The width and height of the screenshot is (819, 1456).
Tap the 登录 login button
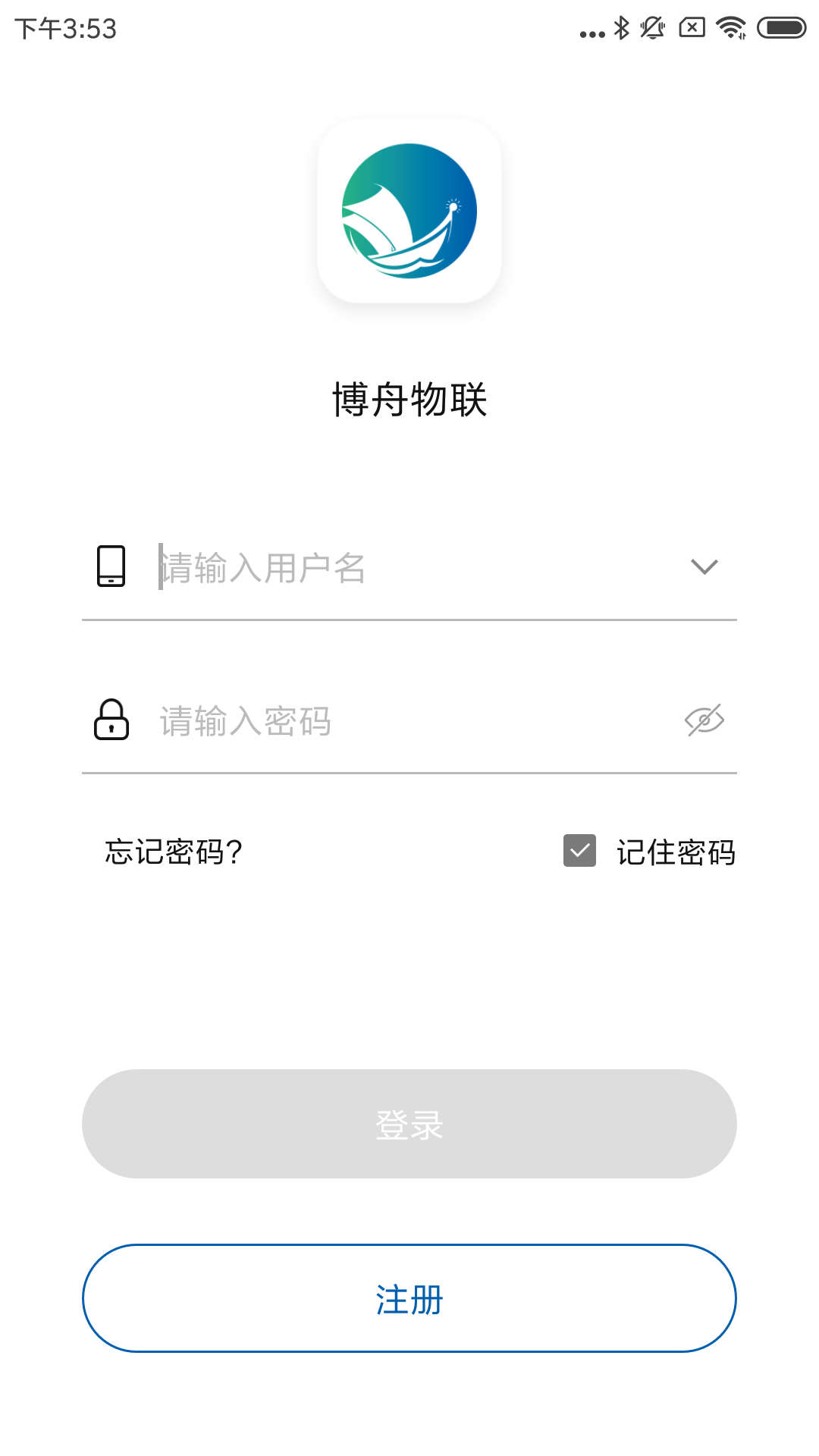click(409, 1124)
